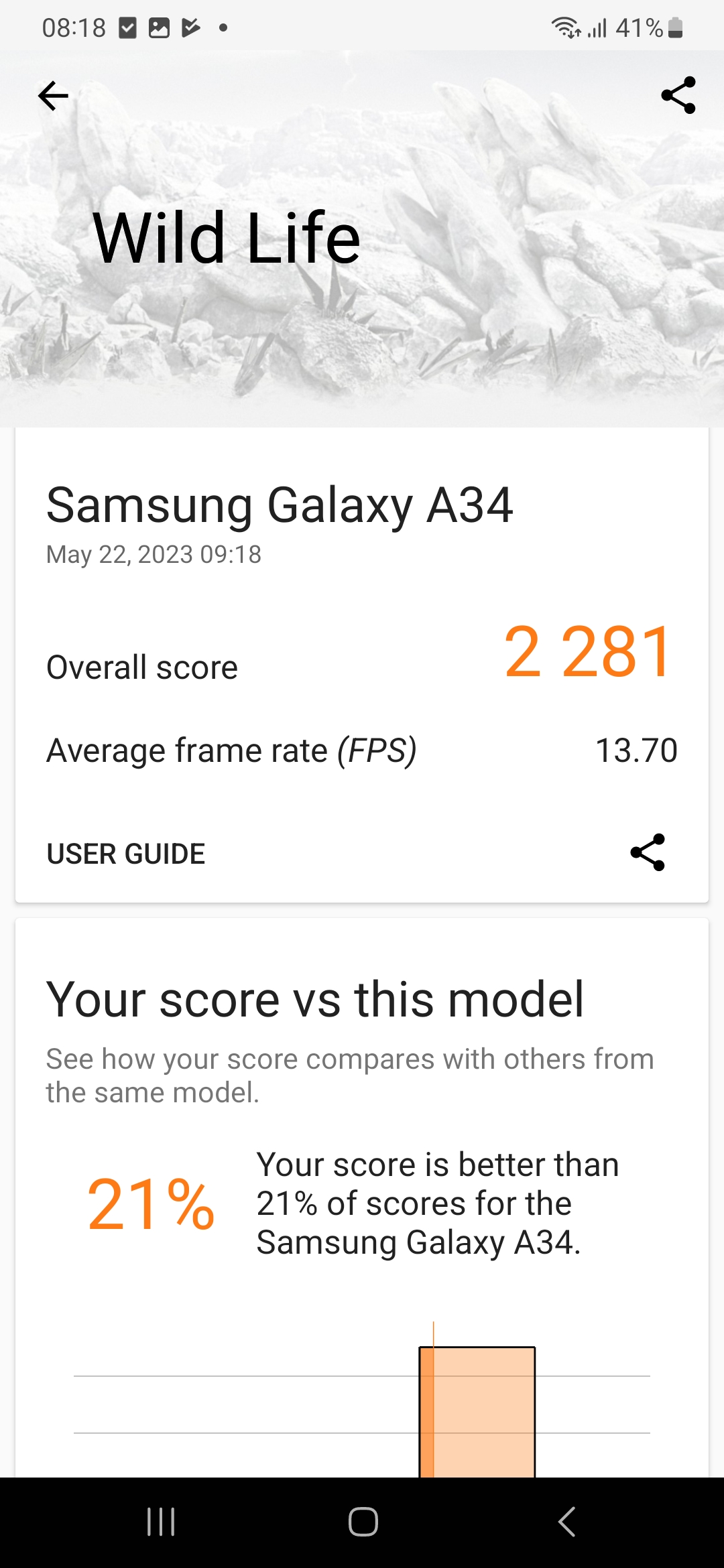The width and height of the screenshot is (724, 1568).
Task: Open the USER GUIDE
Action: pyautogui.click(x=126, y=854)
